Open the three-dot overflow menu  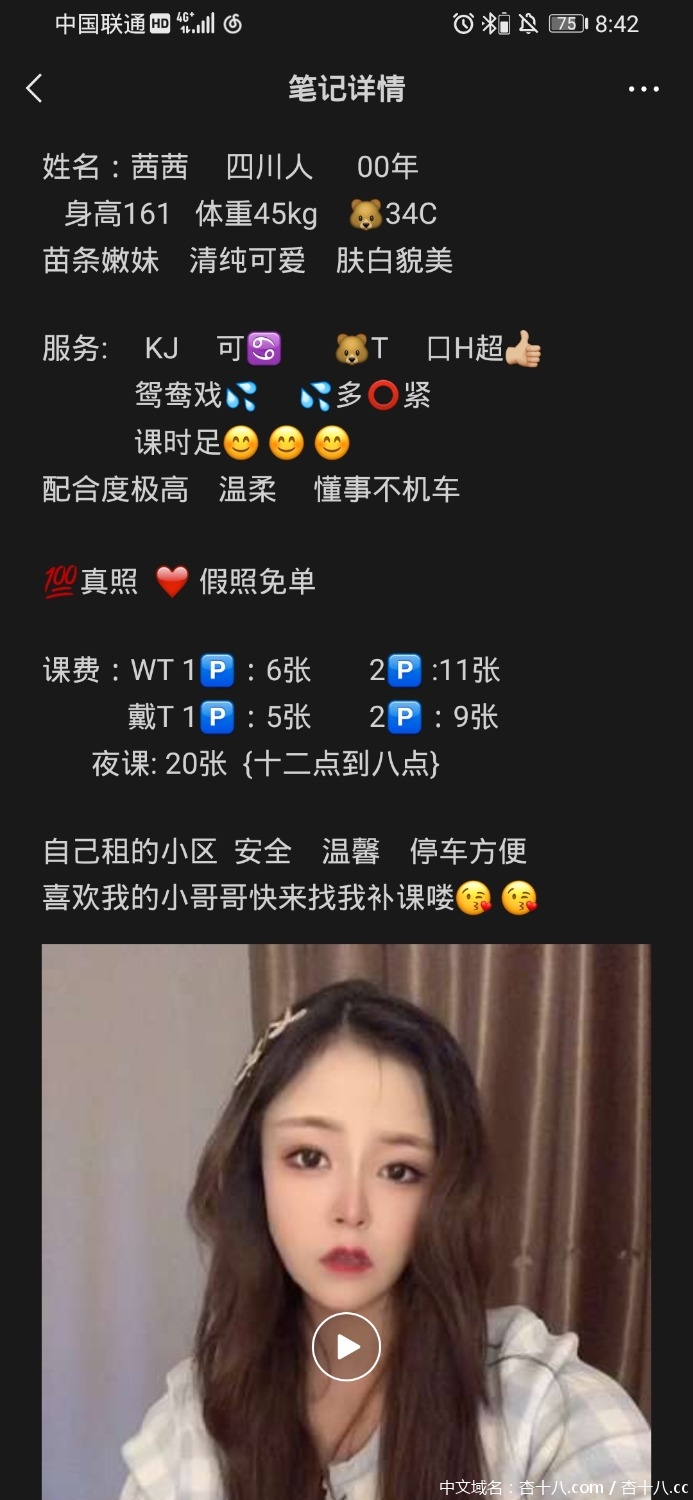643,89
